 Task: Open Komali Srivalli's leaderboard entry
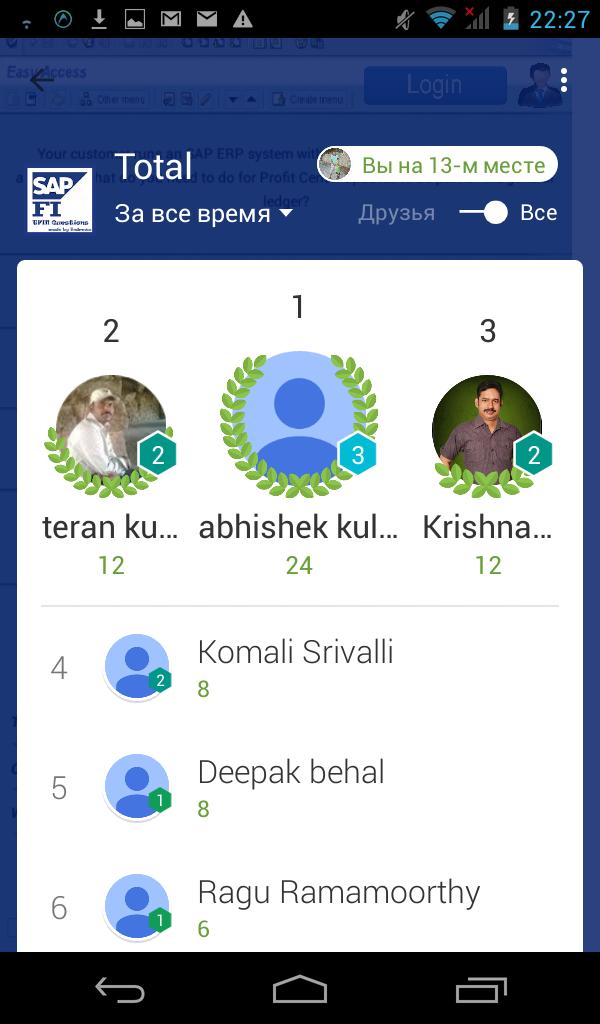point(300,668)
